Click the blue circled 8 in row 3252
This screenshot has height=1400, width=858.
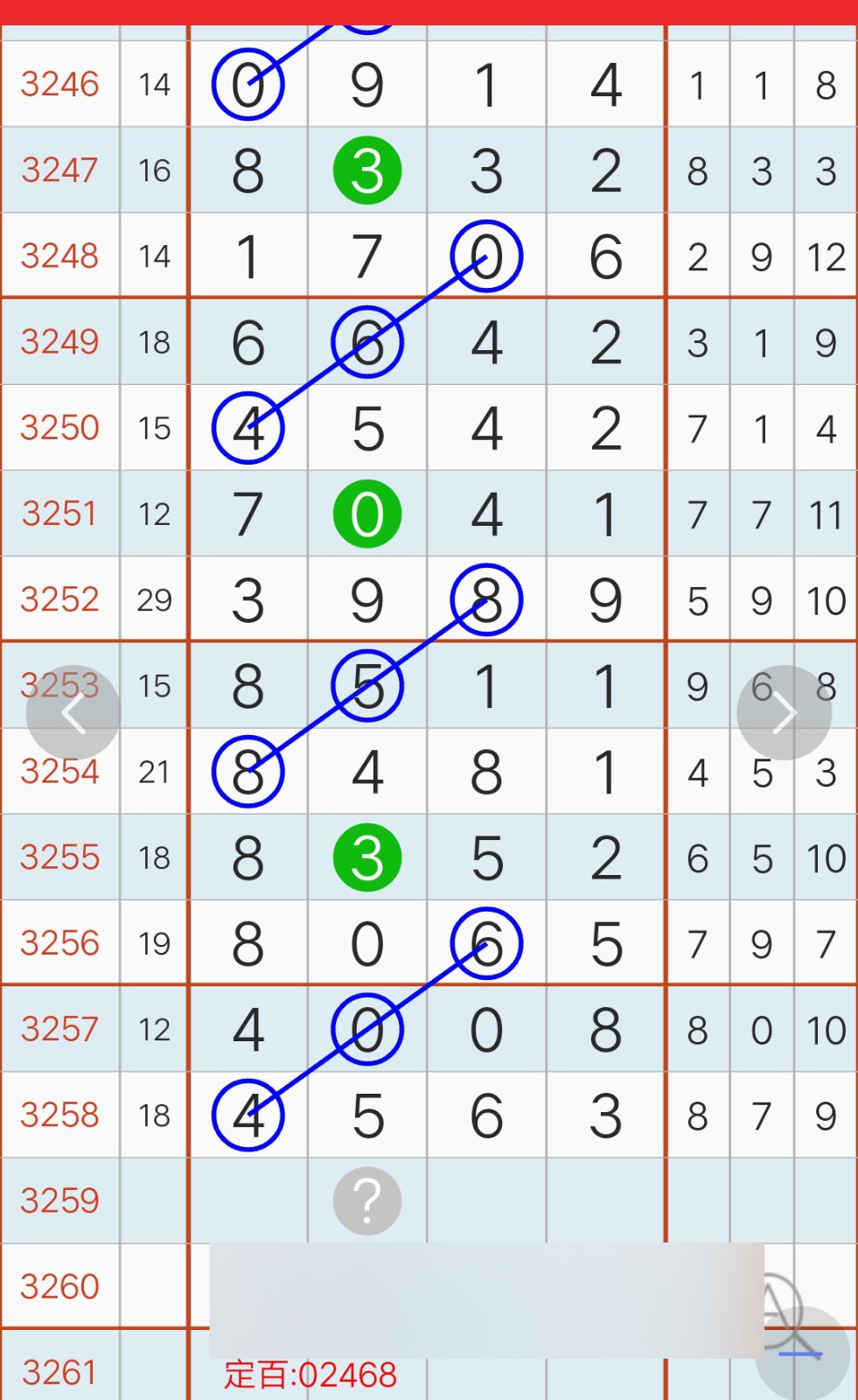pyautogui.click(x=486, y=599)
